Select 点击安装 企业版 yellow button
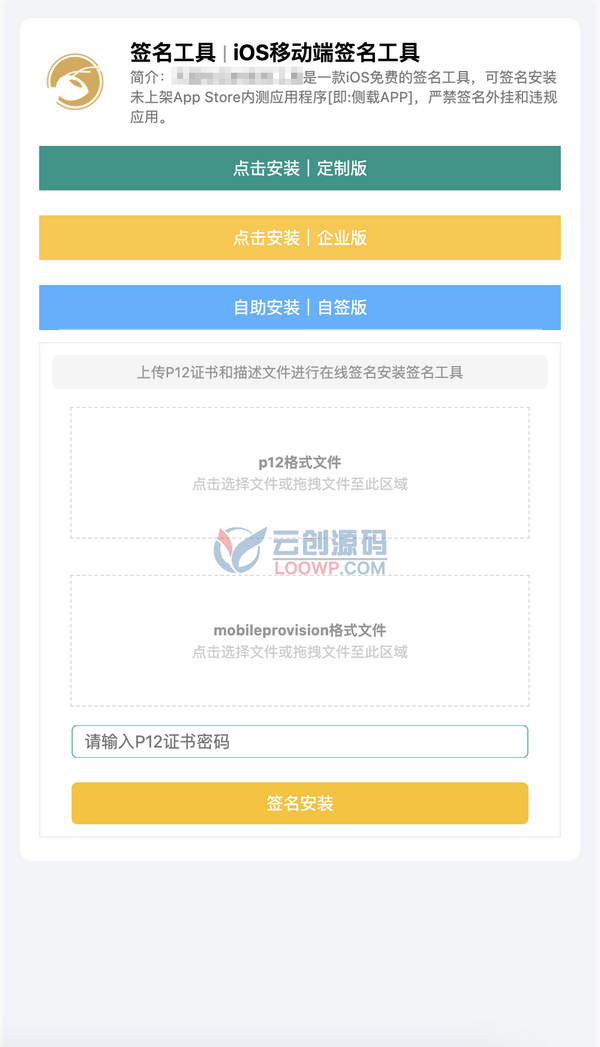 pyautogui.click(x=300, y=238)
